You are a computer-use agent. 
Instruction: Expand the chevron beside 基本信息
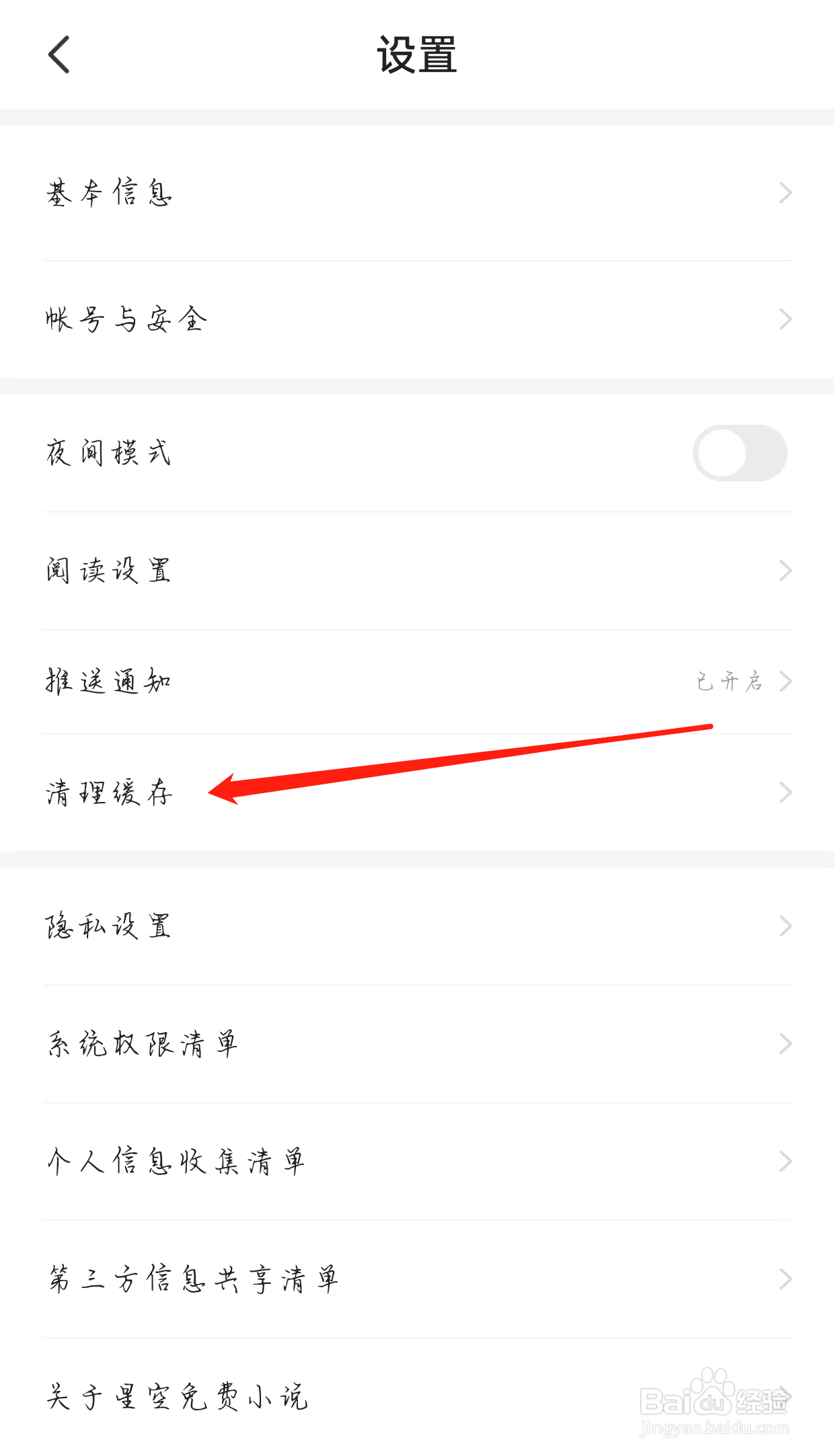point(785,194)
